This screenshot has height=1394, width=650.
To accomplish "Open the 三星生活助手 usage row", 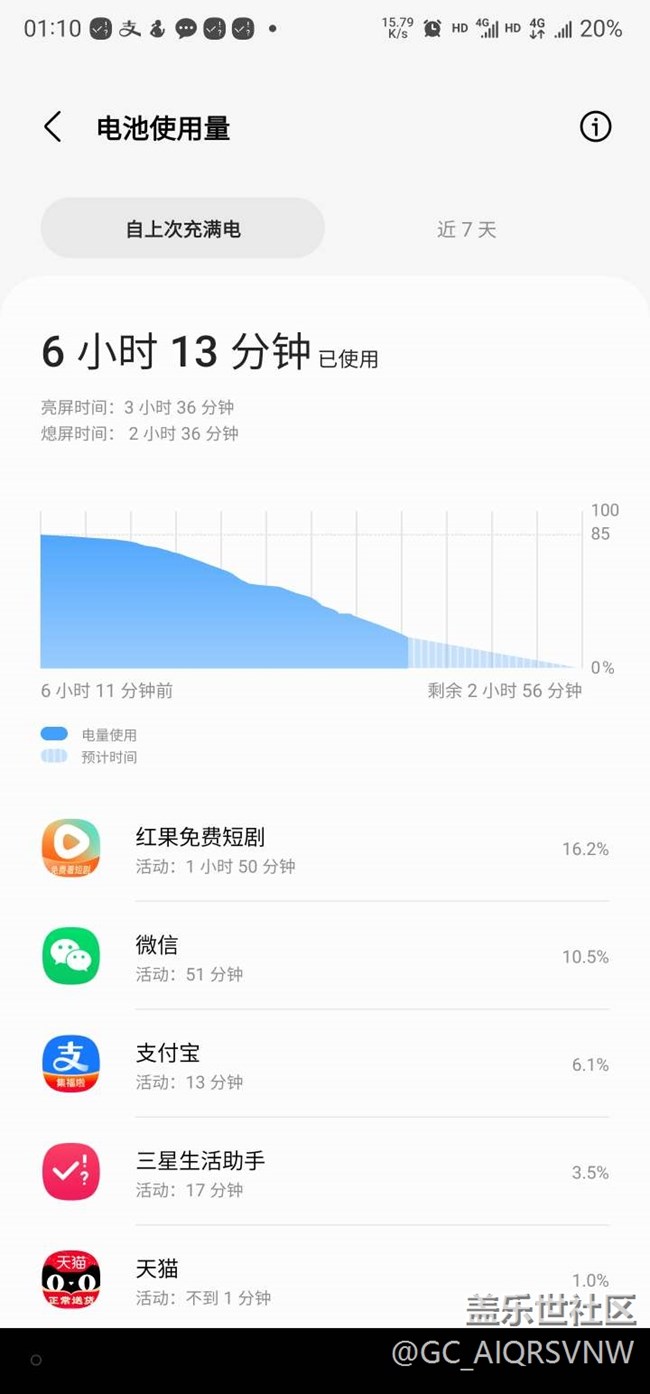I will point(325,1172).
